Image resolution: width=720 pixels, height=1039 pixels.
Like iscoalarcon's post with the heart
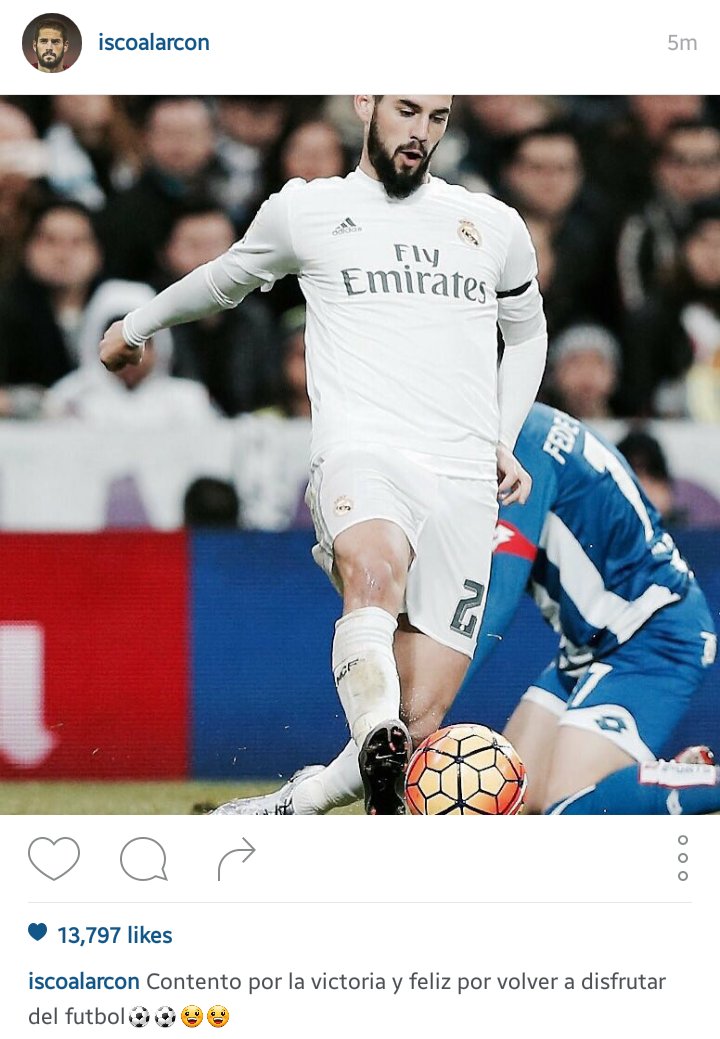pyautogui.click(x=53, y=858)
